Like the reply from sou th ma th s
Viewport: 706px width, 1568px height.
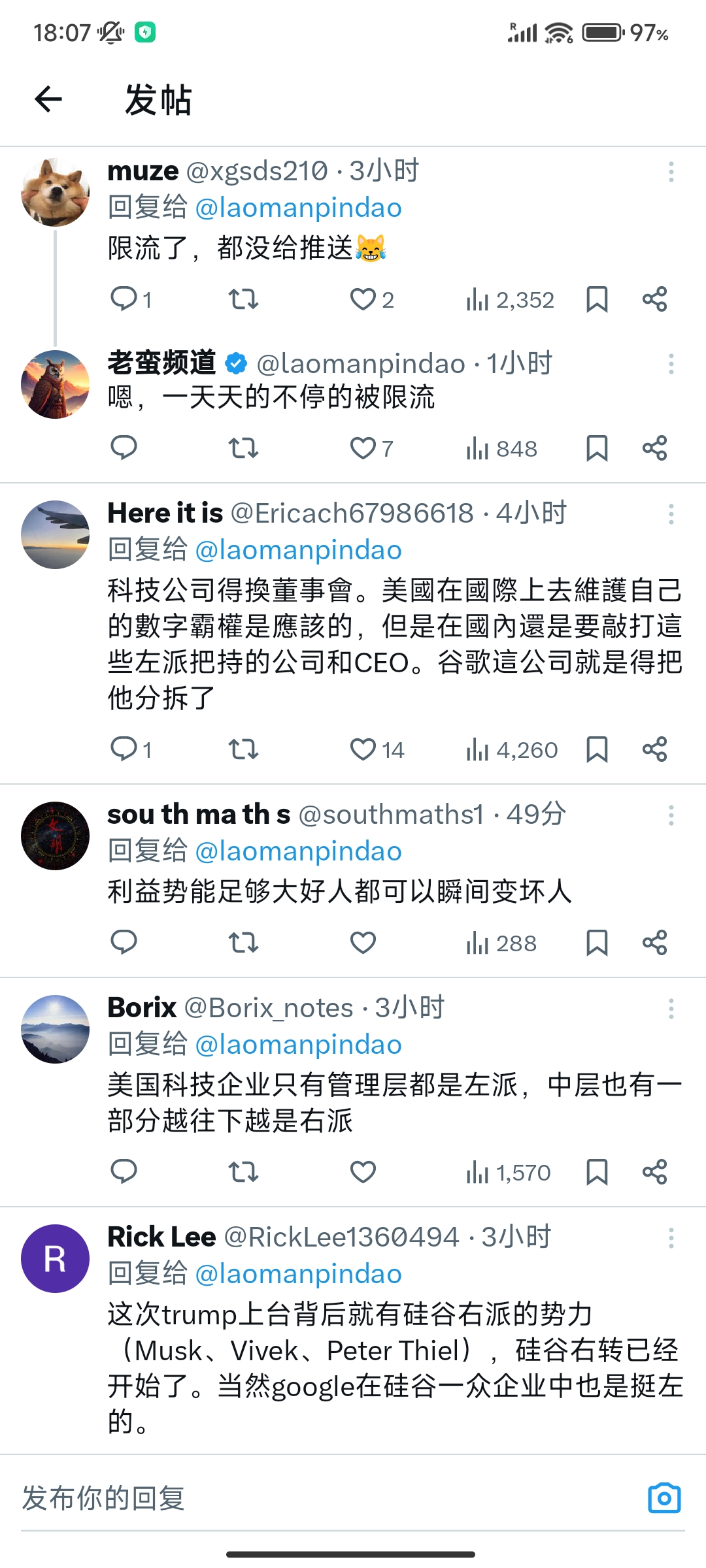click(x=363, y=943)
